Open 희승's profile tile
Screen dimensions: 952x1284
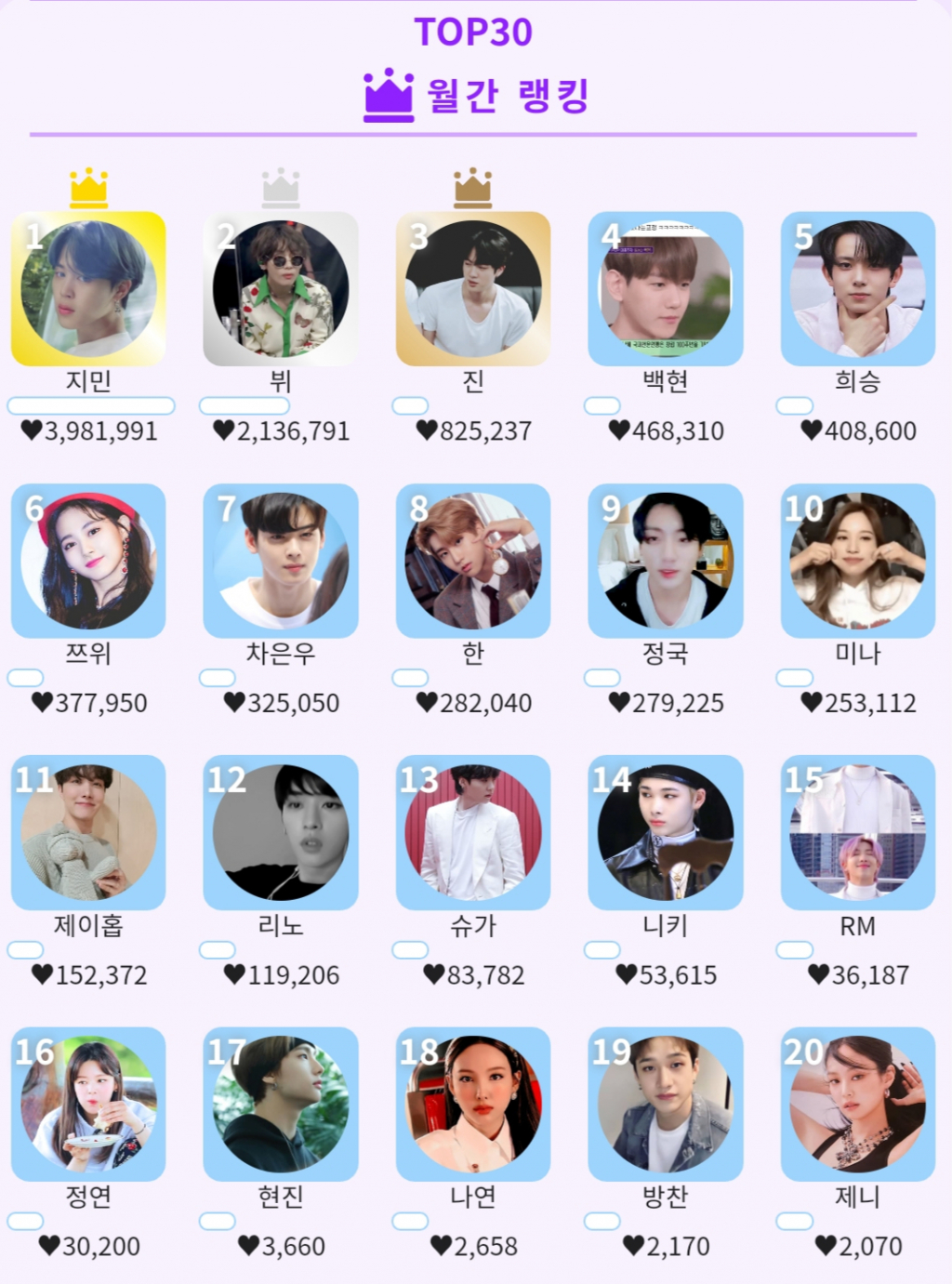pyautogui.click(x=857, y=288)
